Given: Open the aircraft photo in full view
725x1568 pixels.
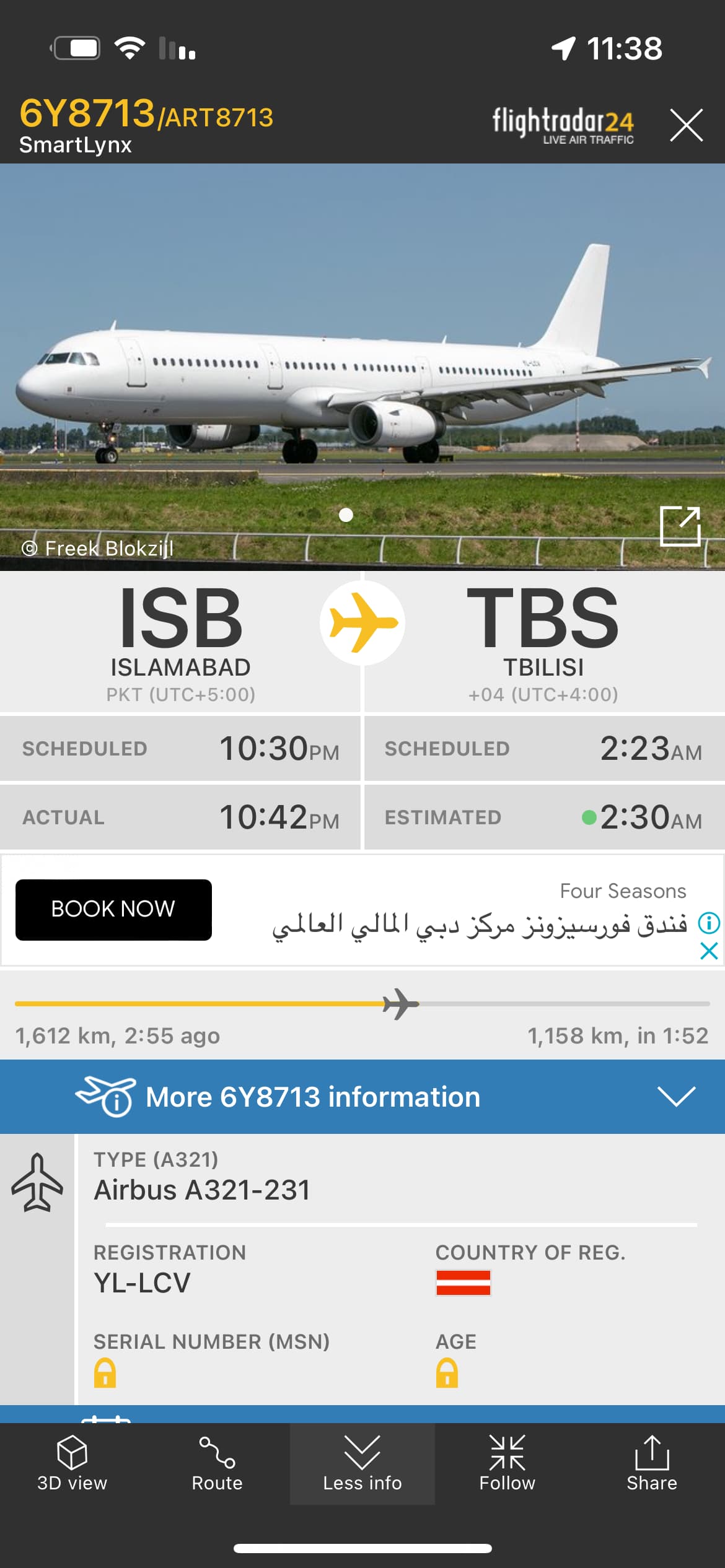Looking at the screenshot, I should click(680, 526).
